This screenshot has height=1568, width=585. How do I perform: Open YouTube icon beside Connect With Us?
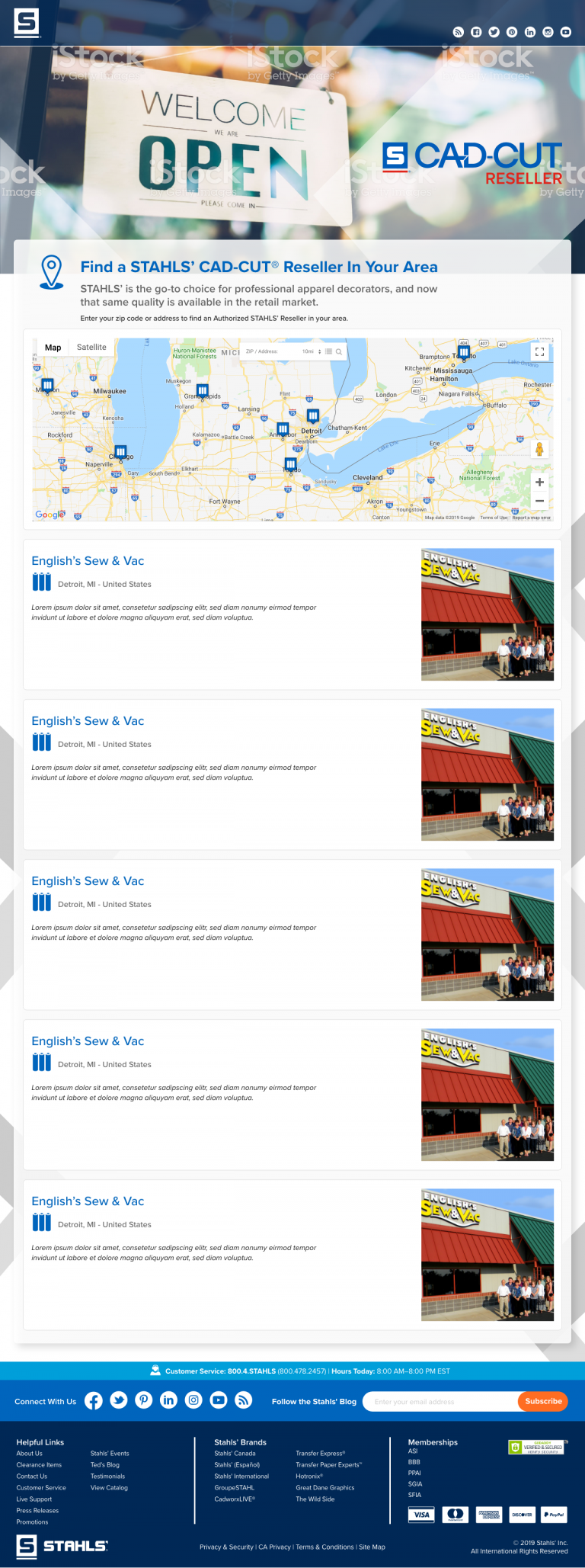tap(219, 1400)
